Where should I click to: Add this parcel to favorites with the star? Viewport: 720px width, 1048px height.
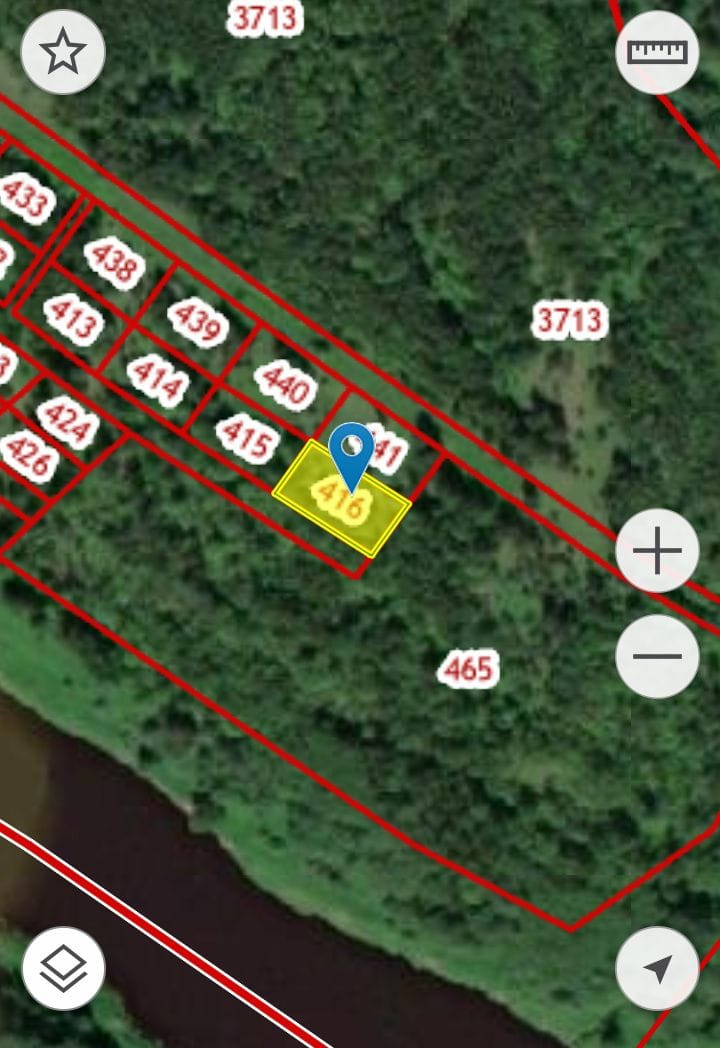(x=63, y=51)
